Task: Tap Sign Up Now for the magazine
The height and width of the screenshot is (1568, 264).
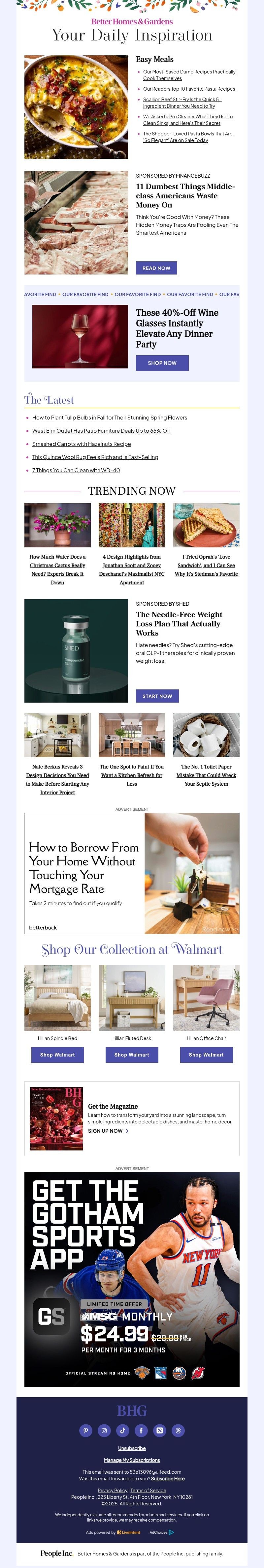Action: (108, 1131)
